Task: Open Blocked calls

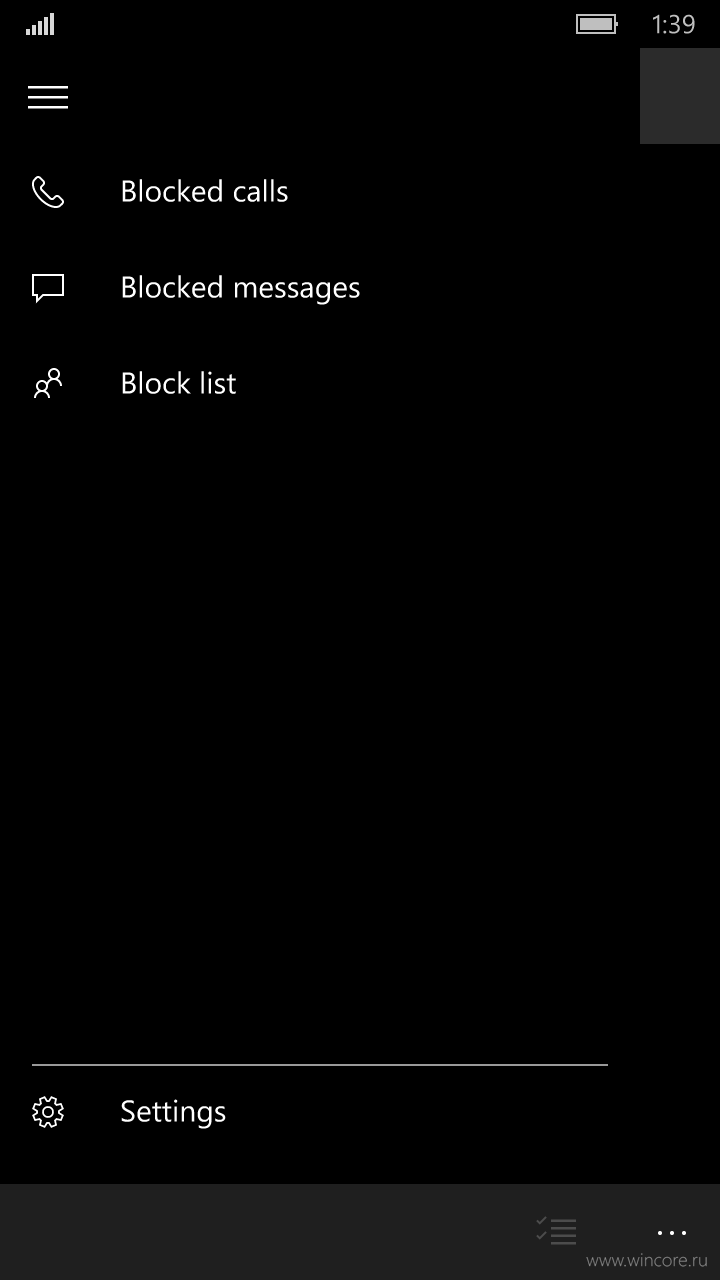Action: (320, 192)
